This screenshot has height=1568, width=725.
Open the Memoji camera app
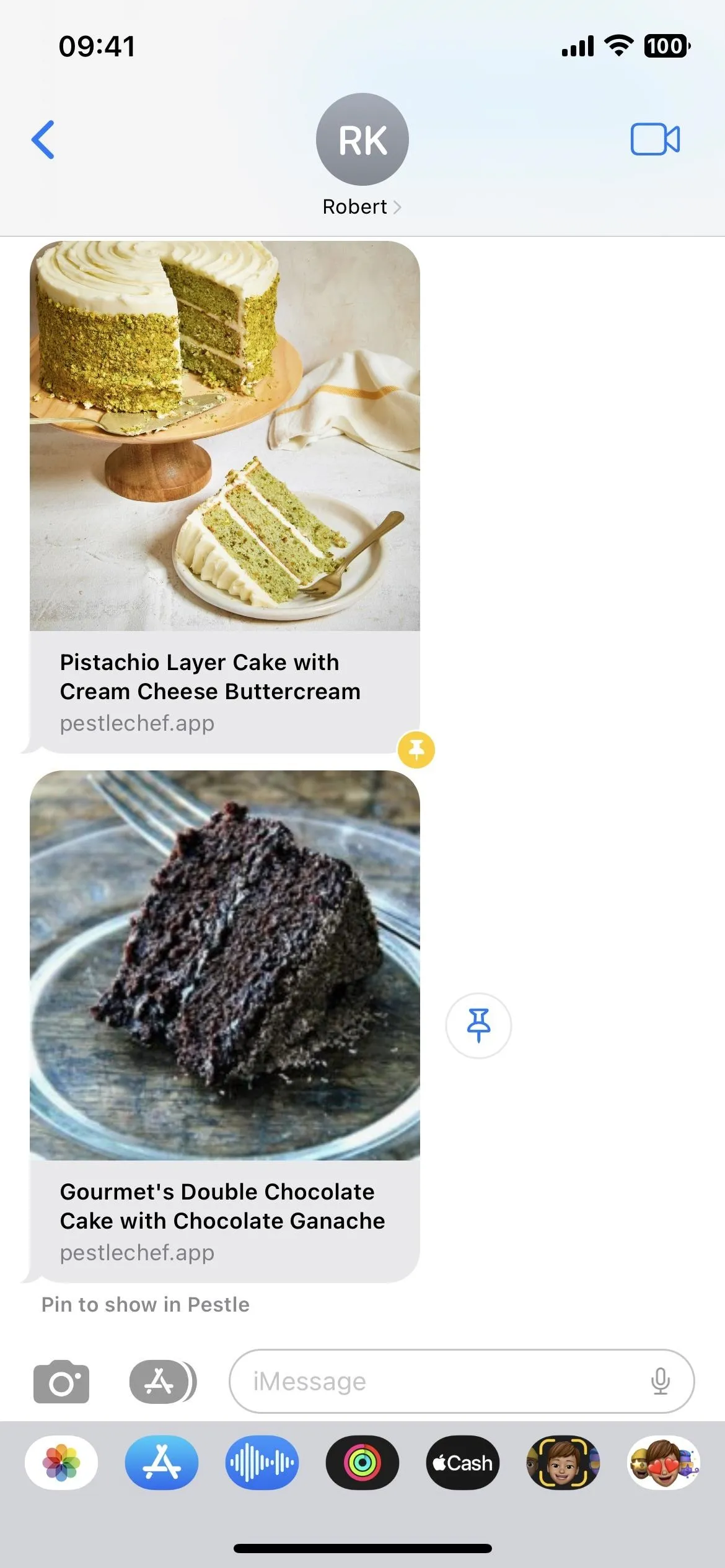click(x=563, y=1463)
